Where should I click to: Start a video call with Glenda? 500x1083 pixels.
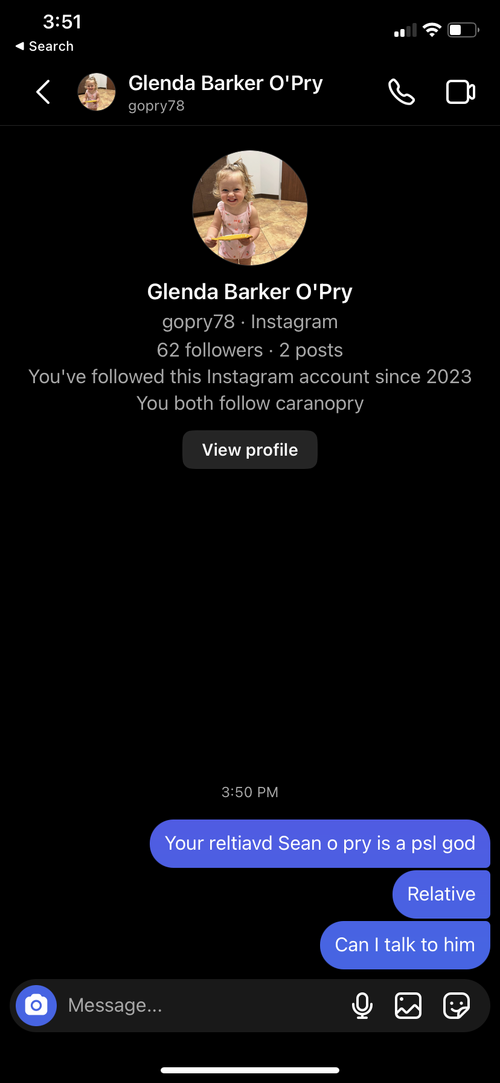tap(460, 92)
